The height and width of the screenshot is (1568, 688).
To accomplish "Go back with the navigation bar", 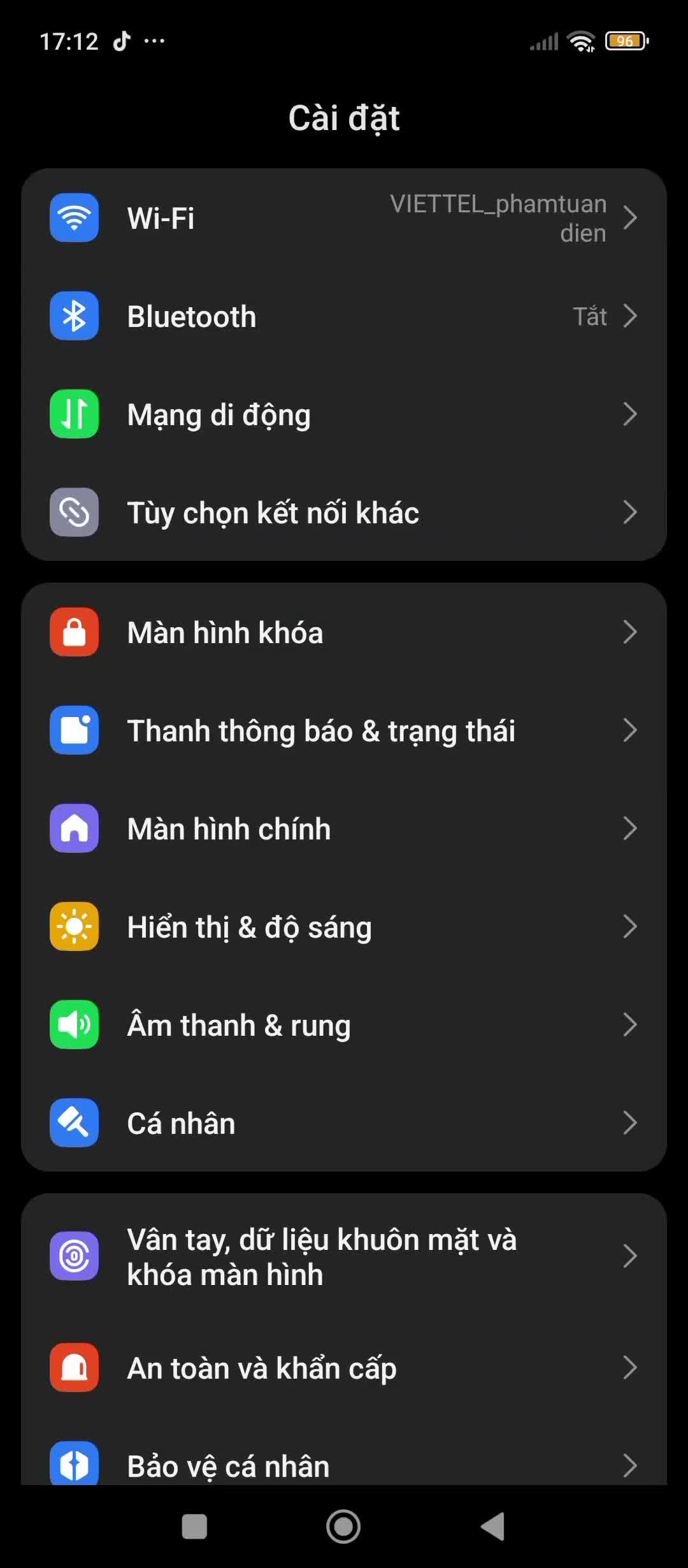I will [x=493, y=1527].
